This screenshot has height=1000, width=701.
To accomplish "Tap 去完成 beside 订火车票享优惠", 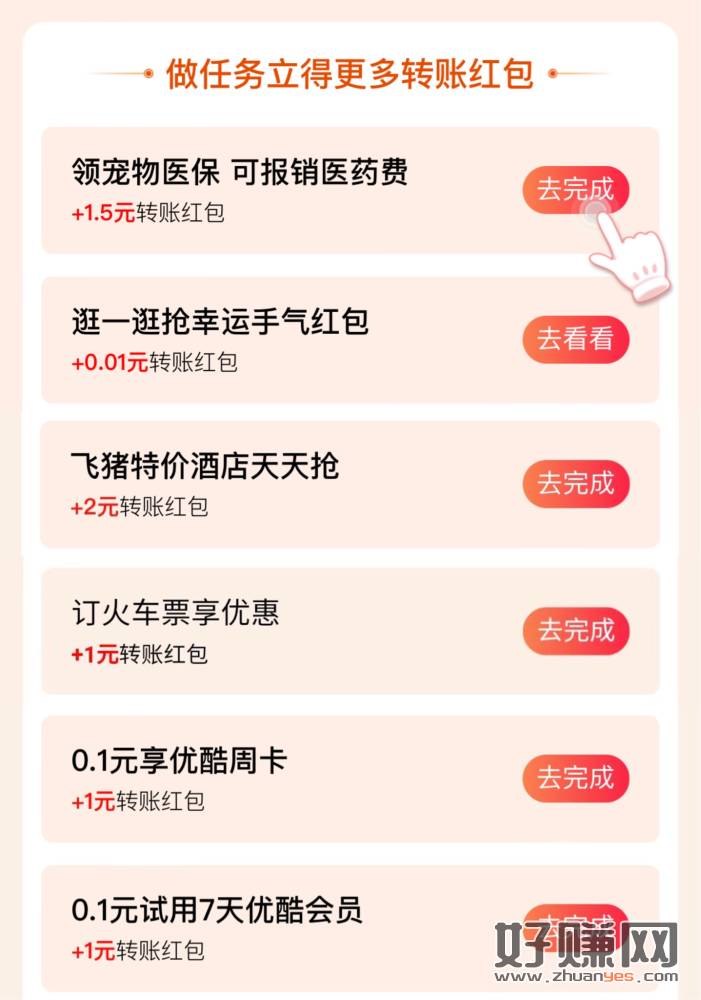I will [x=575, y=631].
